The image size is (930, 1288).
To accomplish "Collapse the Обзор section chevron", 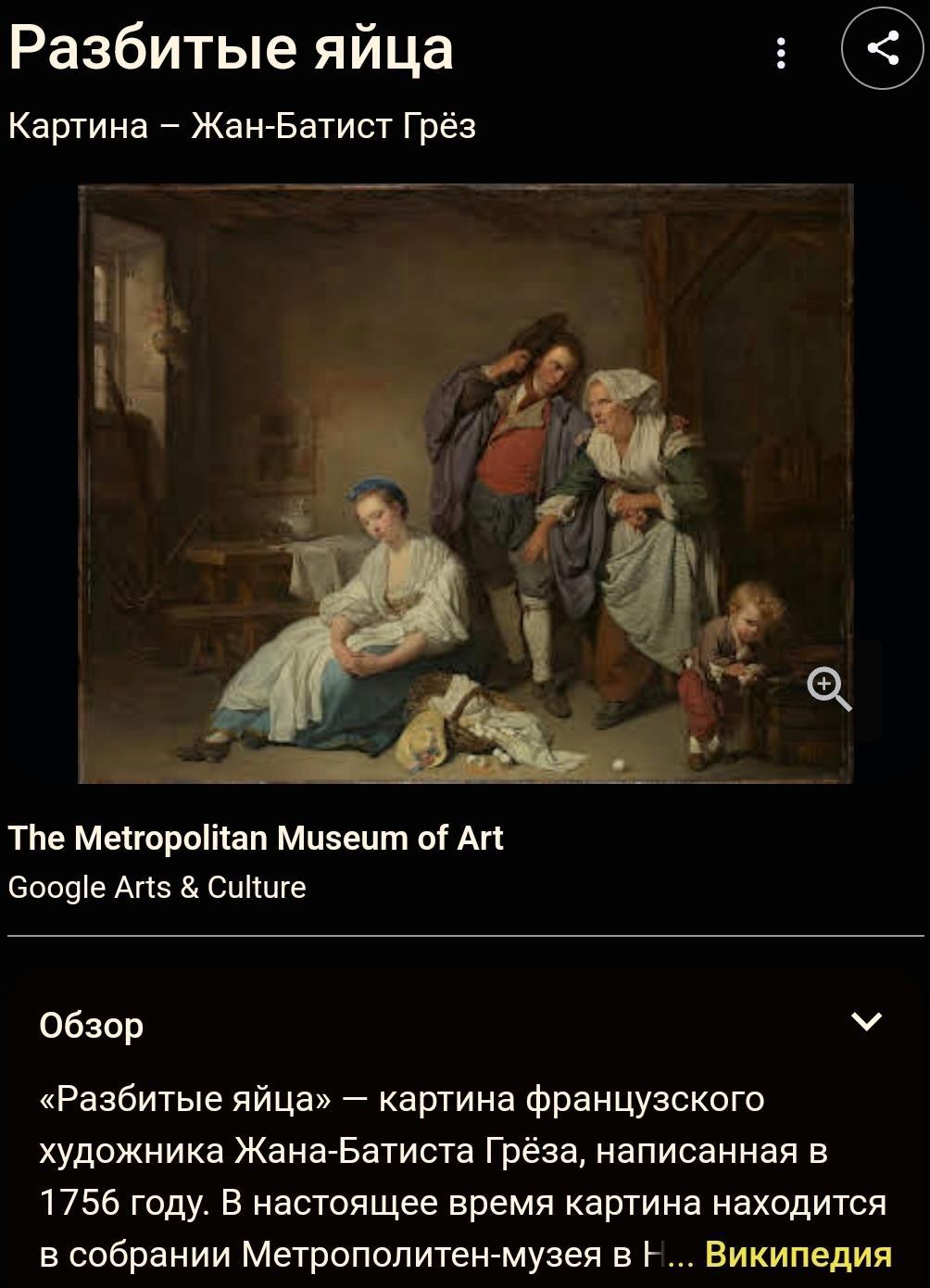I will (x=866, y=1022).
